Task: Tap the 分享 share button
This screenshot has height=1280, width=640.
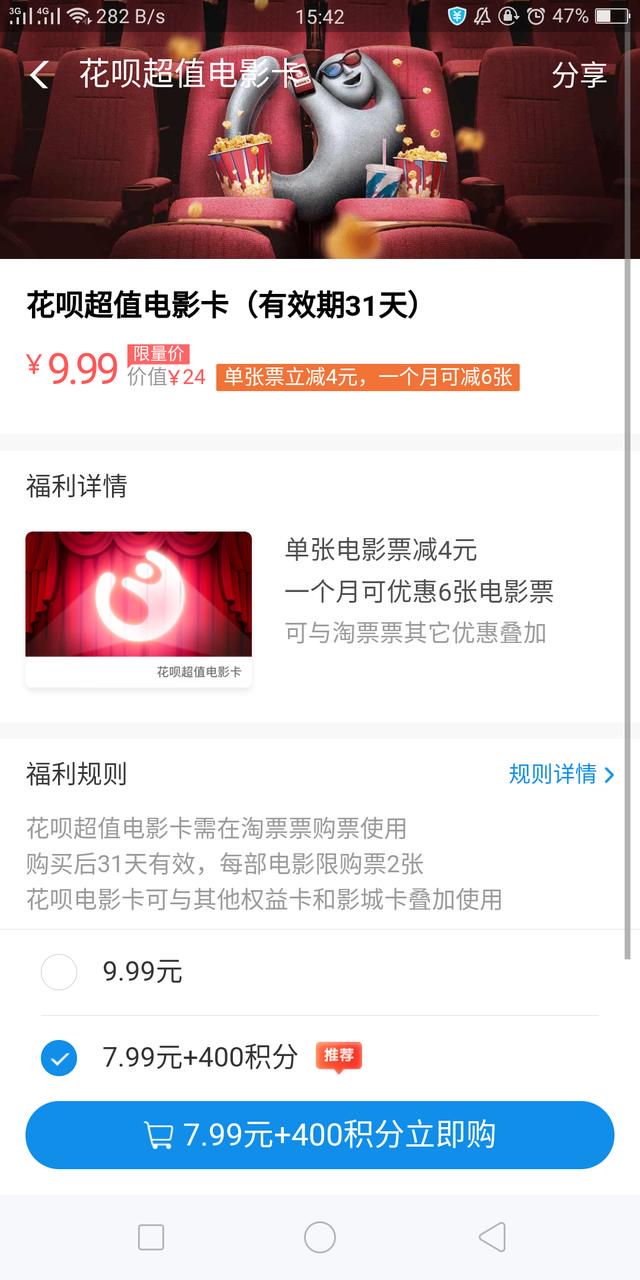Action: coord(579,75)
